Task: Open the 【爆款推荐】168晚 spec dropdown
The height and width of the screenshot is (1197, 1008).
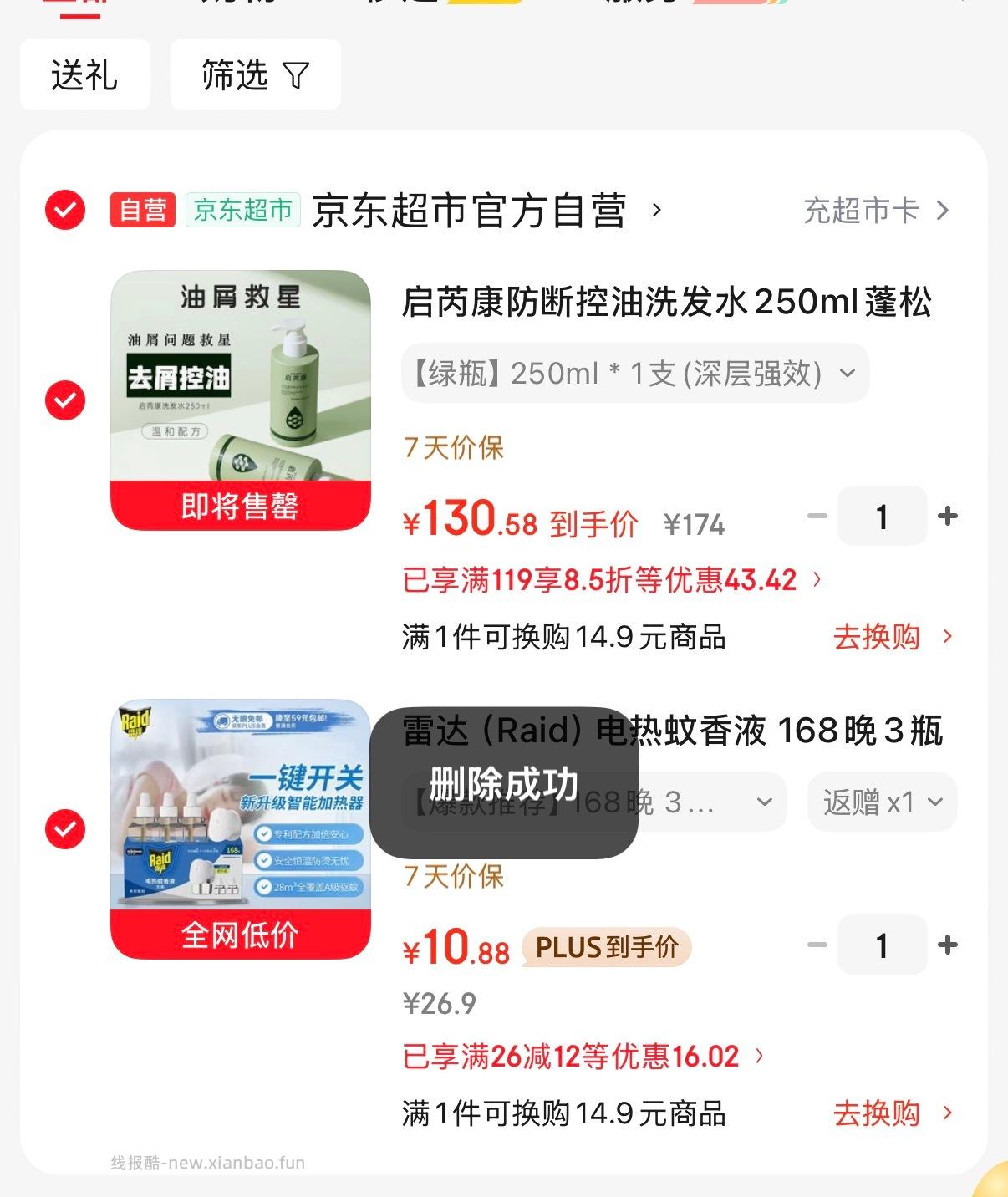Action: (x=763, y=802)
